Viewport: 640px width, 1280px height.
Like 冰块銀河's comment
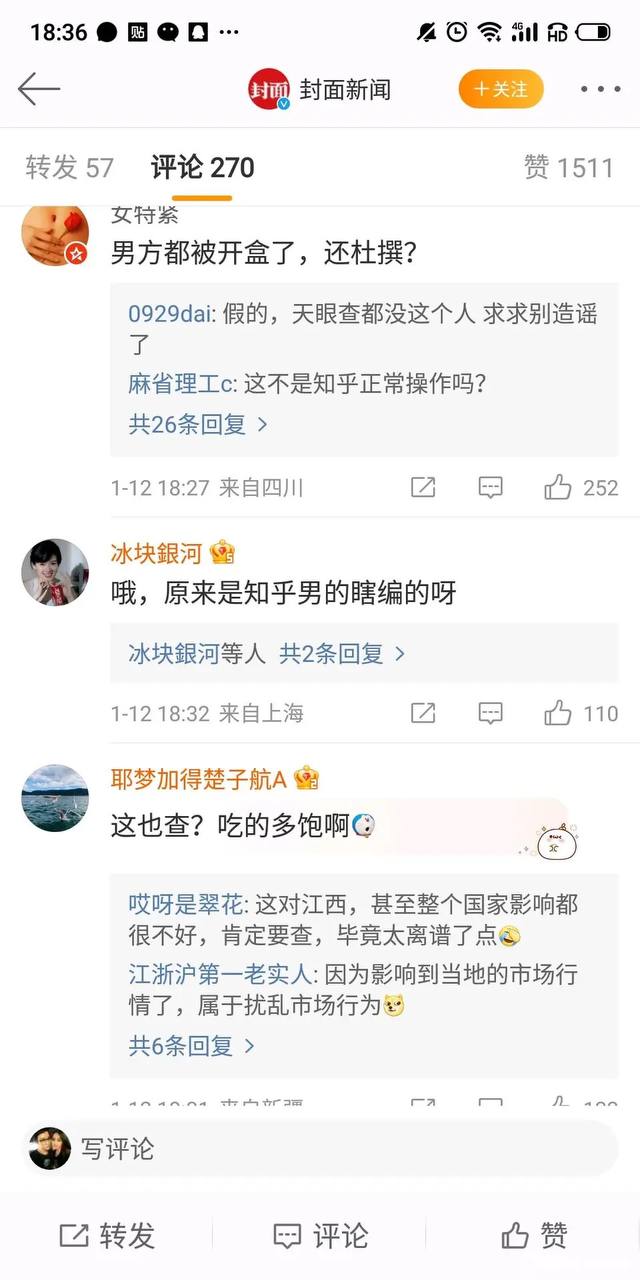(x=582, y=713)
